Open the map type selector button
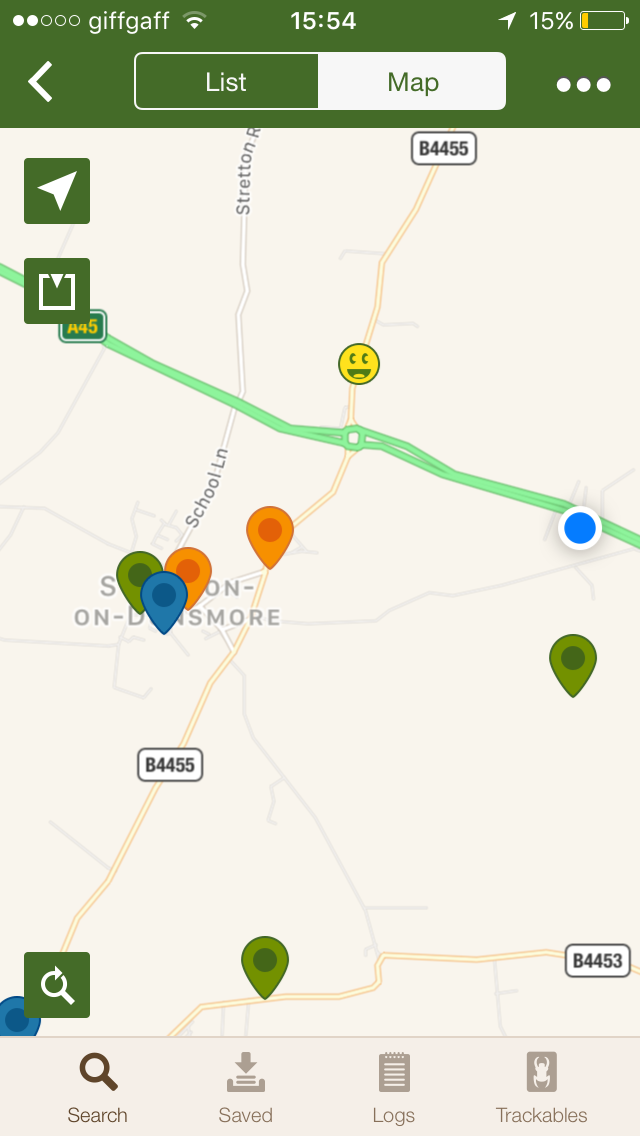 point(57,291)
